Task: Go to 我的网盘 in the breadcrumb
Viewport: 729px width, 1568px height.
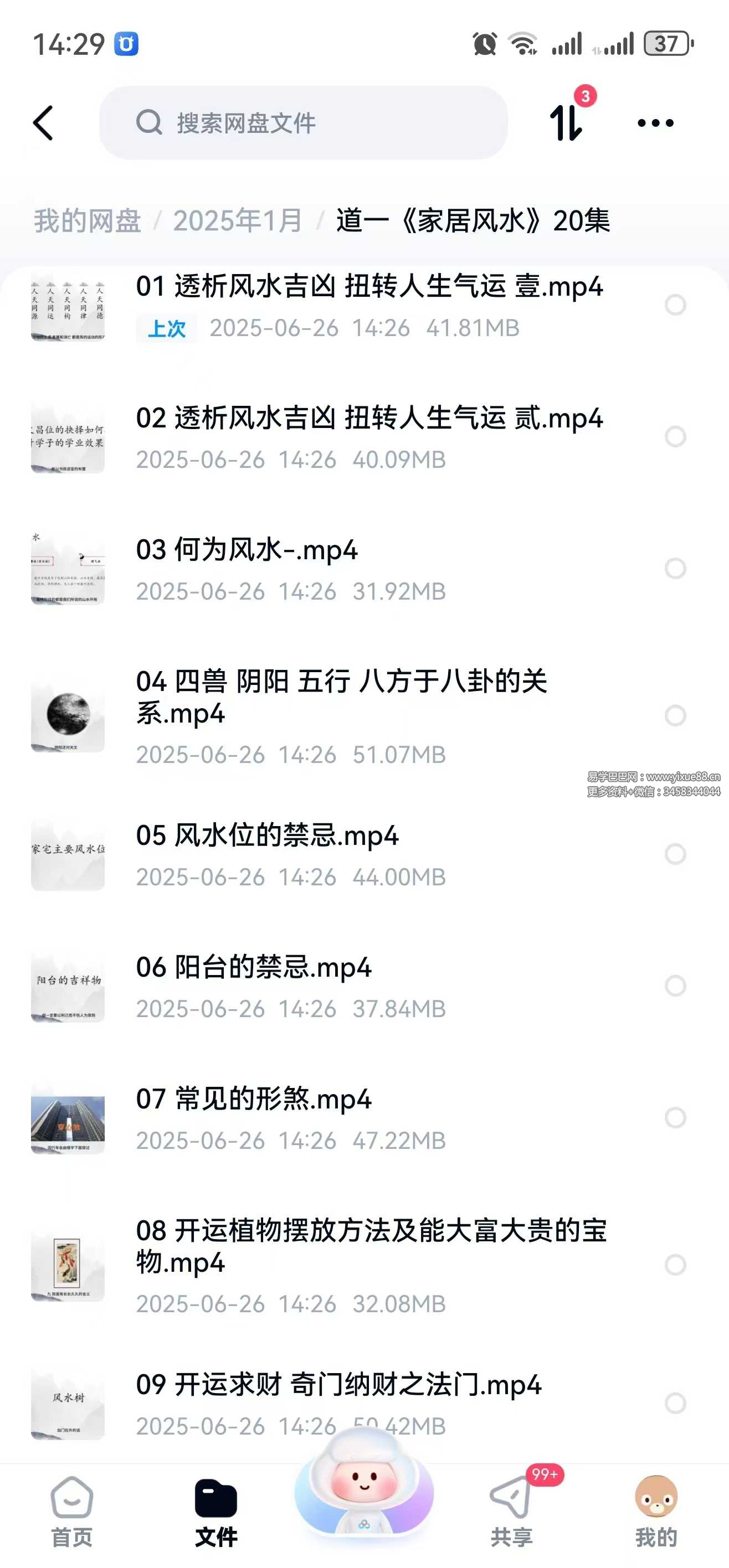Action: 87,220
